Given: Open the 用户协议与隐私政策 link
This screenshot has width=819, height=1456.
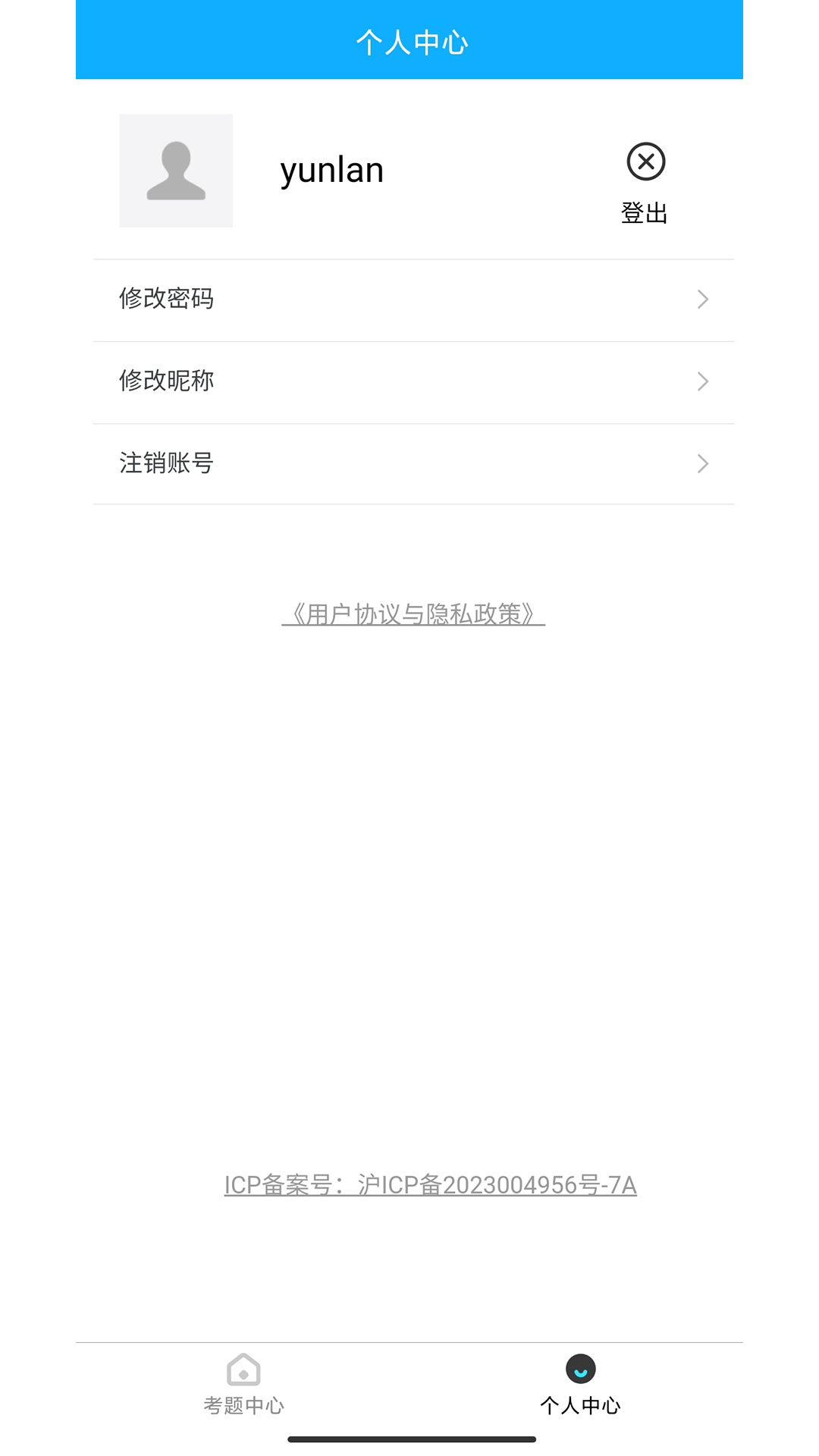Looking at the screenshot, I should 413,614.
